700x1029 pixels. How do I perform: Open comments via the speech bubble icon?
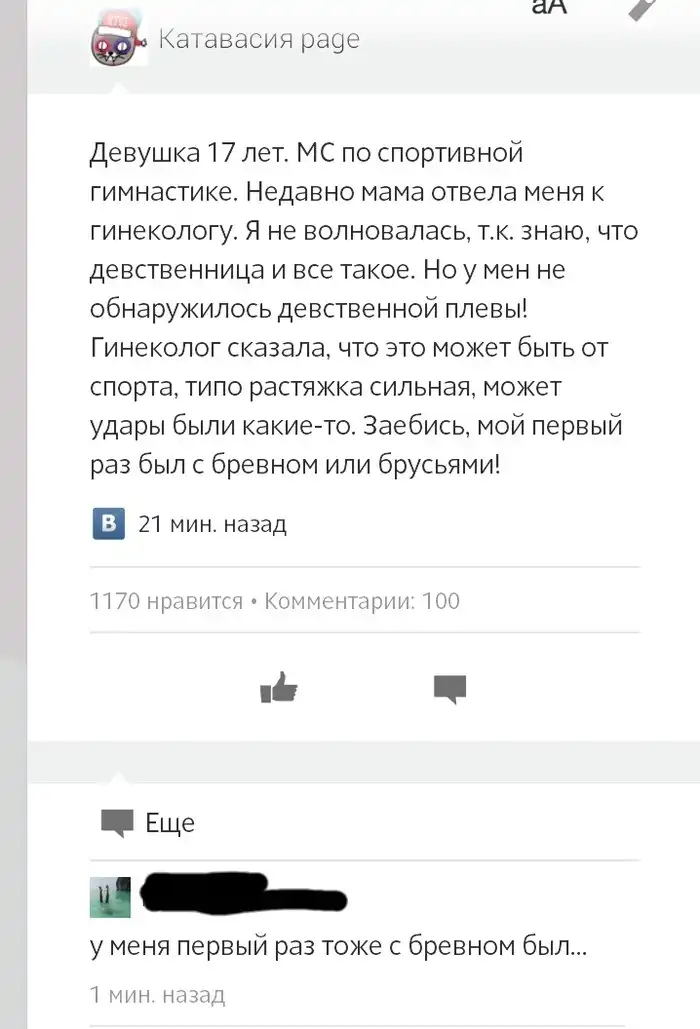[450, 688]
